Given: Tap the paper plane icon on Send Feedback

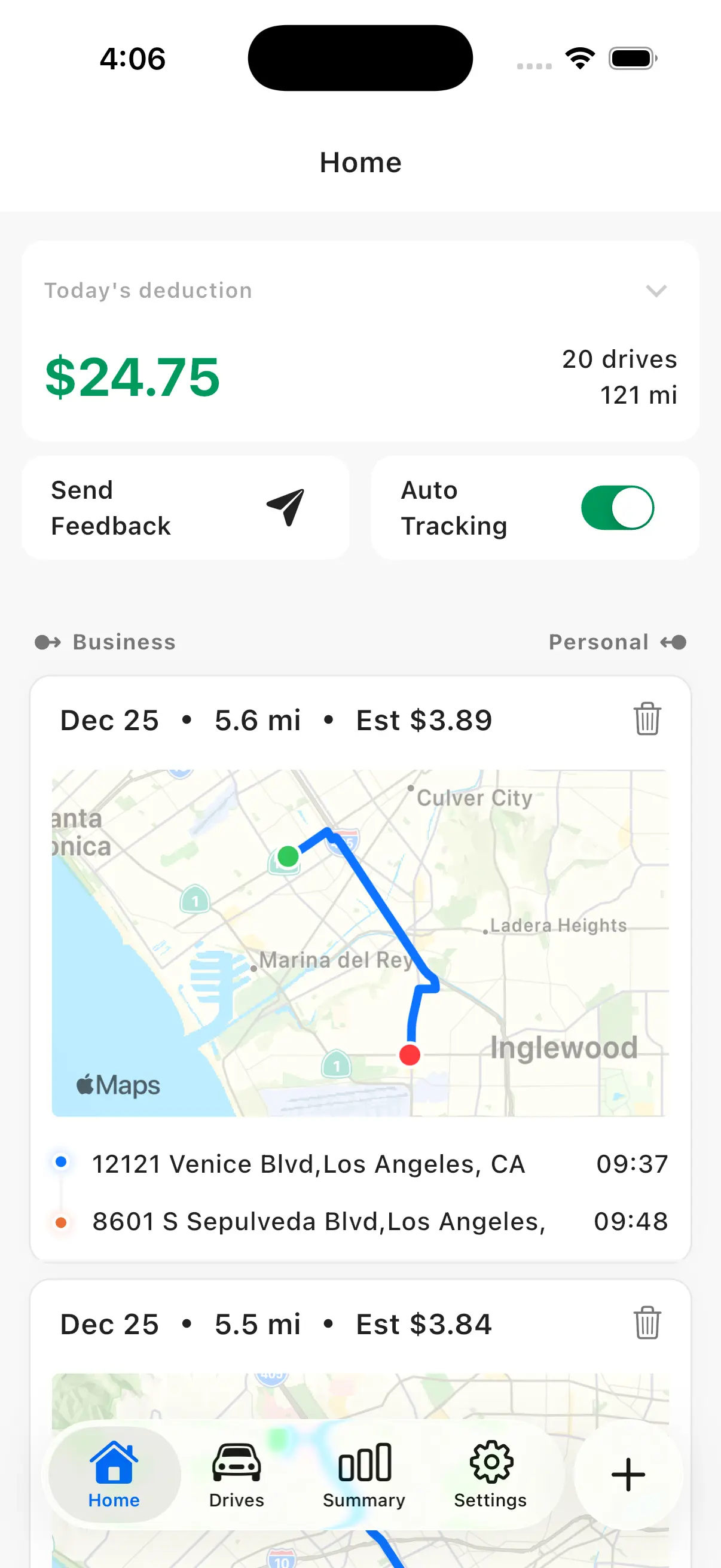Looking at the screenshot, I should click(285, 507).
